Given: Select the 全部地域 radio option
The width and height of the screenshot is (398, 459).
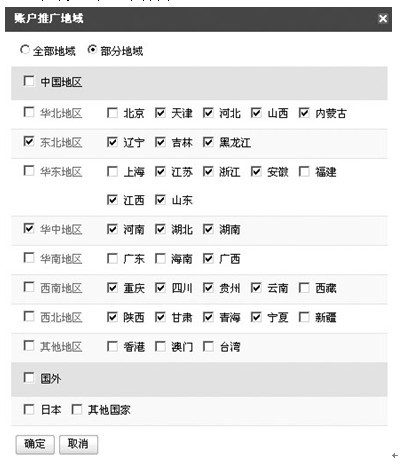Looking at the screenshot, I should [x=25, y=50].
